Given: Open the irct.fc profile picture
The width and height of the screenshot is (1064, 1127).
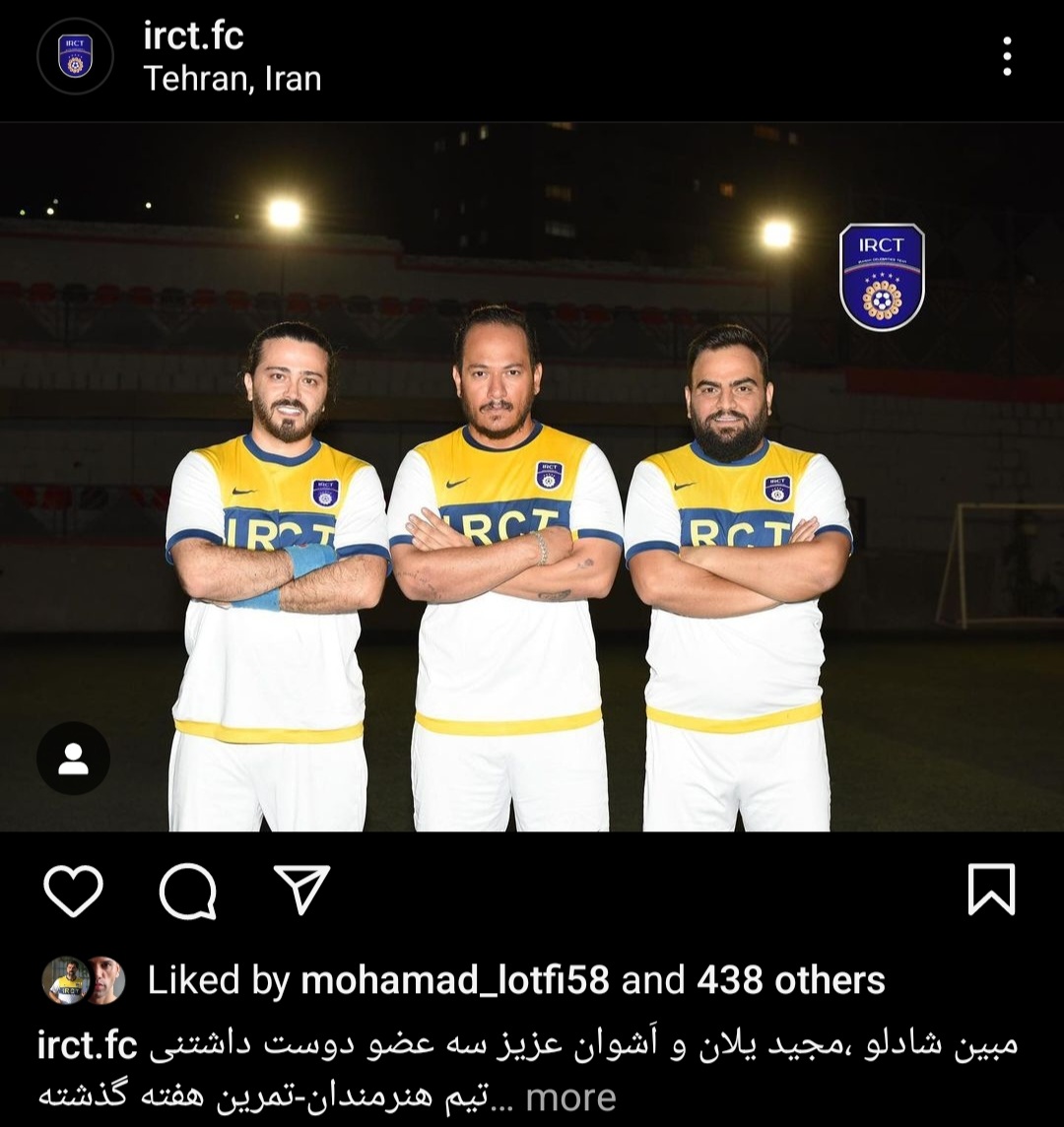Looking at the screenshot, I should [x=75, y=56].
